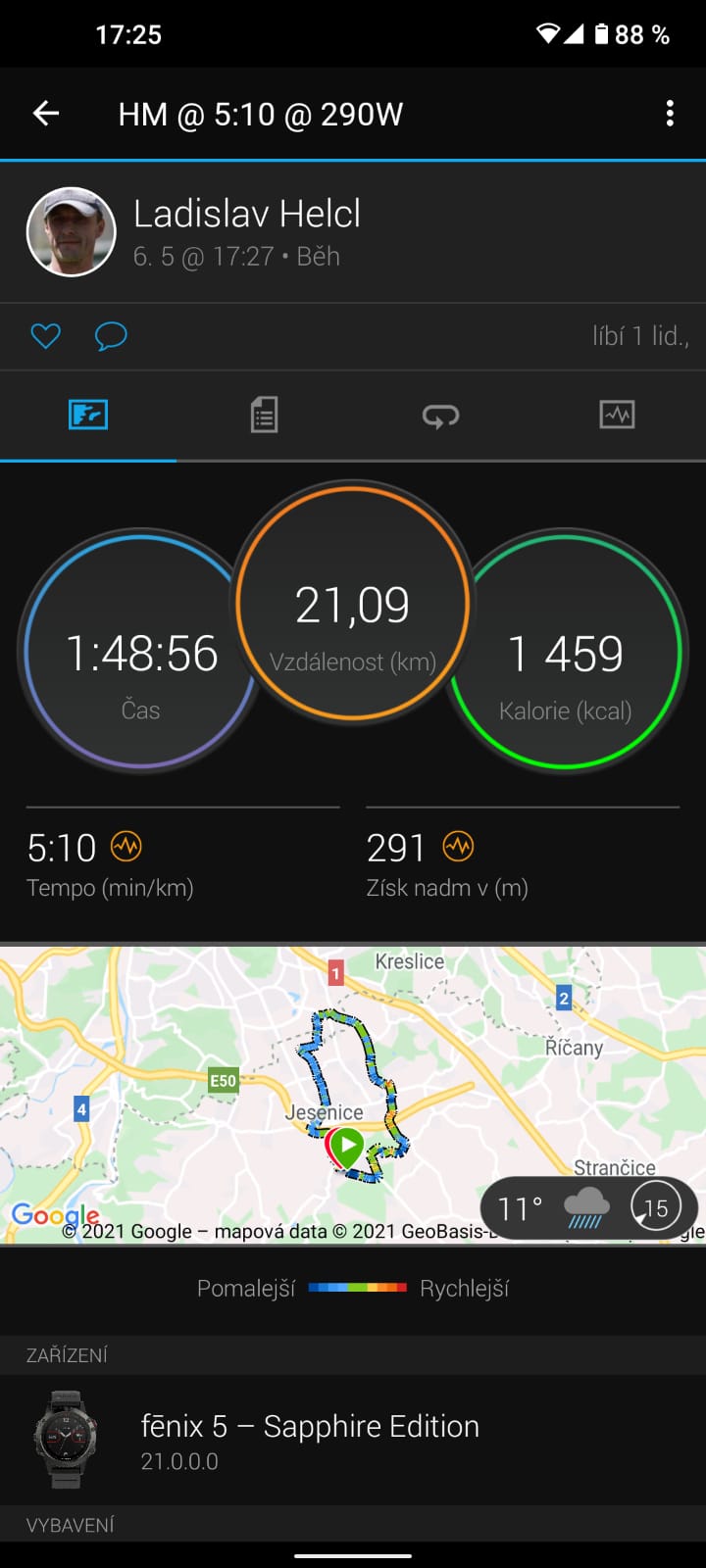706x1568 pixels.
Task: Open the three-dot overflow menu
Action: coord(670,114)
